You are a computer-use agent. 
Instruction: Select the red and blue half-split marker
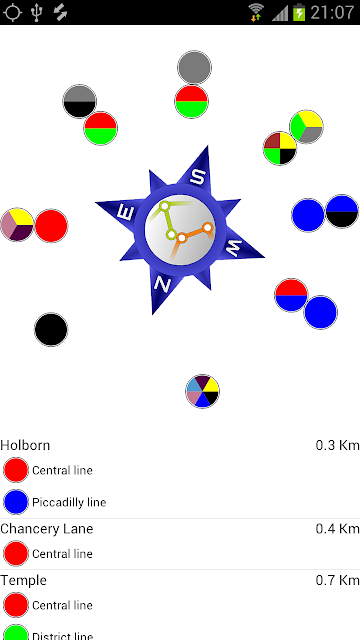(x=291, y=295)
